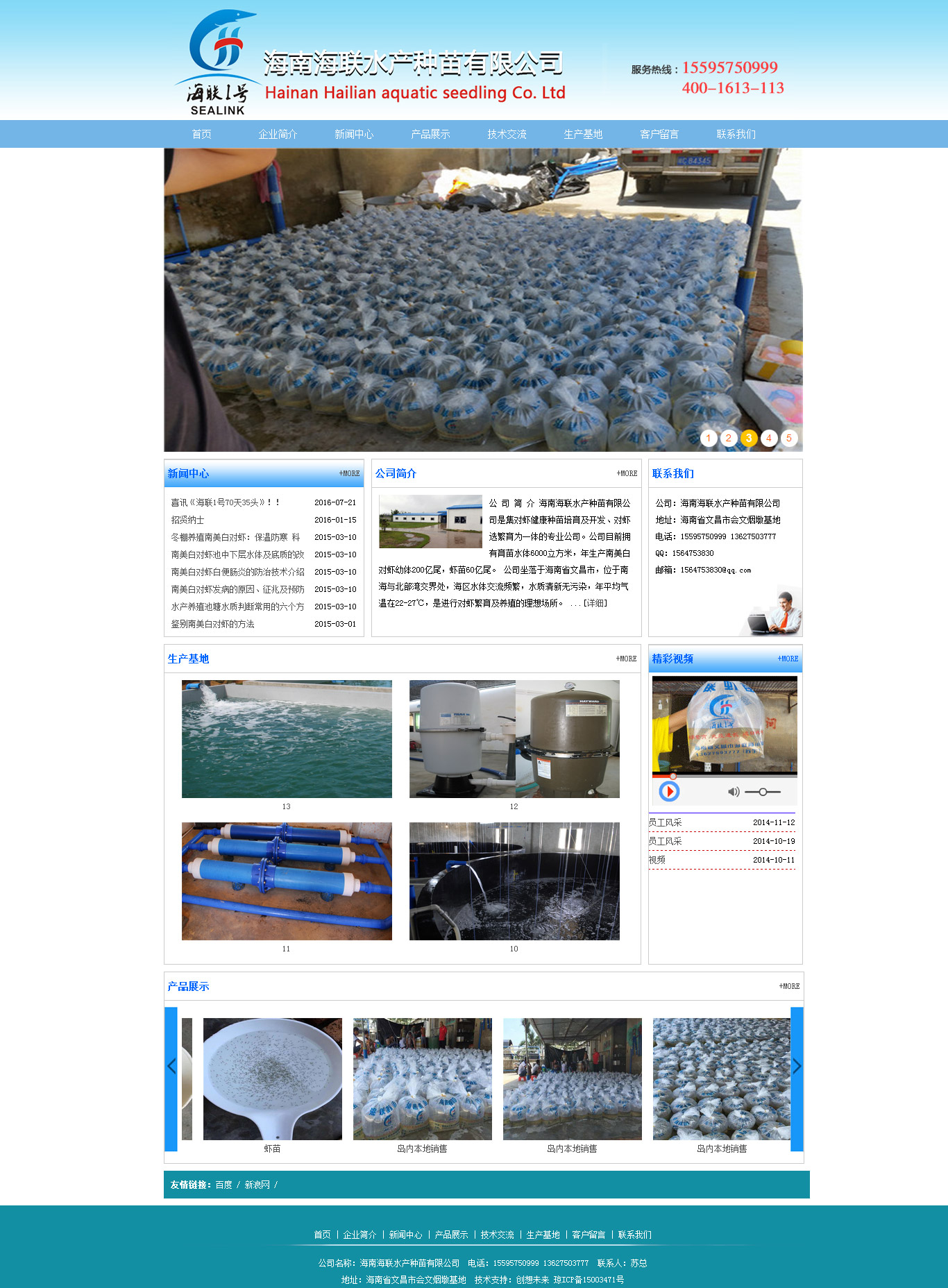Show next products with right arrow
The image size is (948, 1288).
(x=797, y=1066)
